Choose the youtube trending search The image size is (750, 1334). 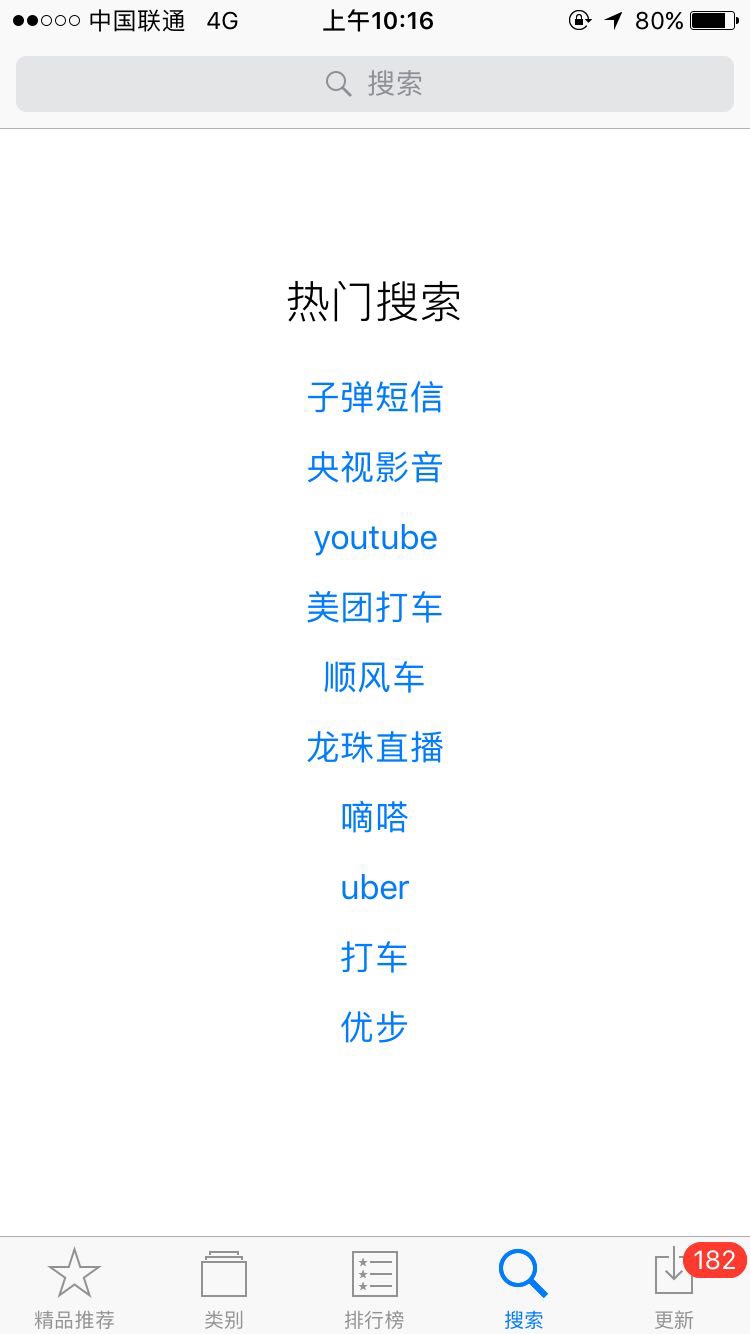[x=375, y=538]
